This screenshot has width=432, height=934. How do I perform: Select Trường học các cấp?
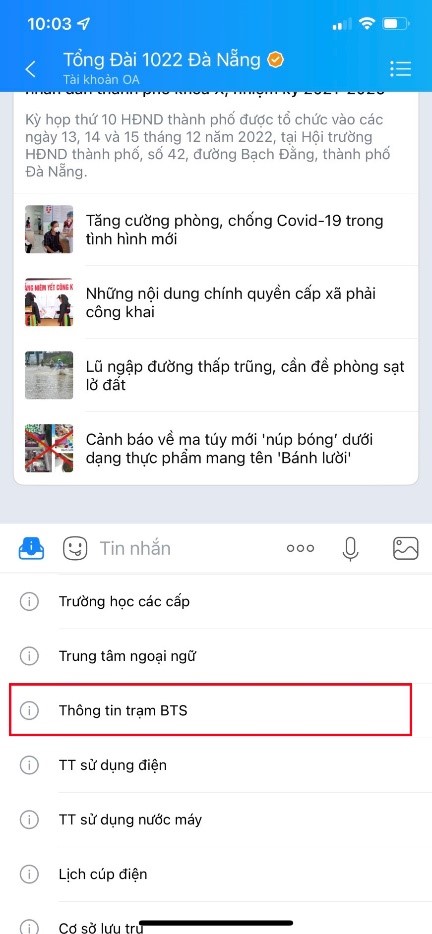[x=216, y=601]
